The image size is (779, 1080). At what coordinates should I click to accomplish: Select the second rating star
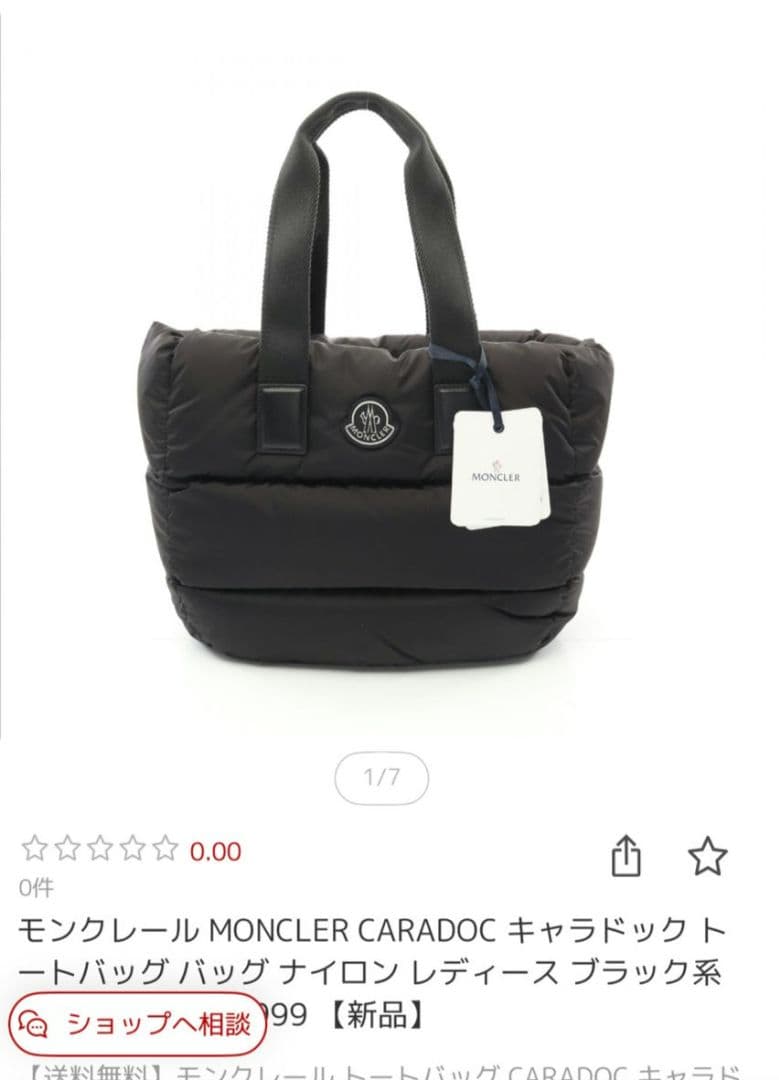coord(66,851)
